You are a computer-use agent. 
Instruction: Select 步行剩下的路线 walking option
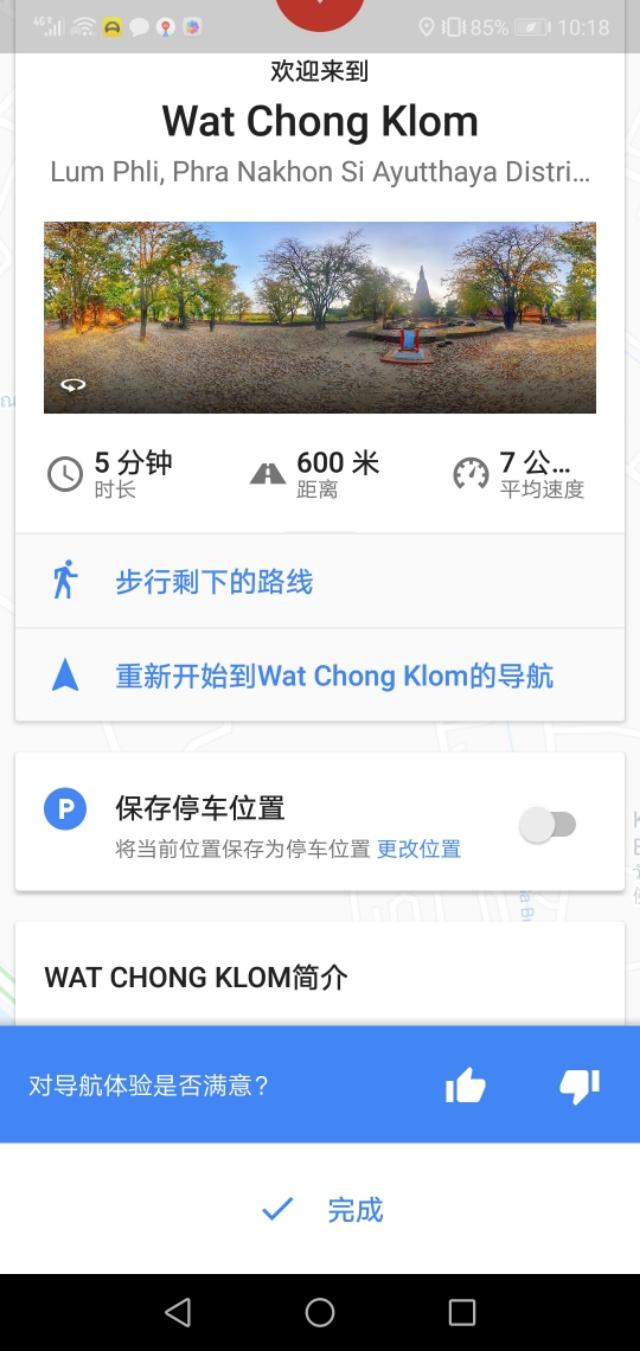pyautogui.click(x=214, y=582)
